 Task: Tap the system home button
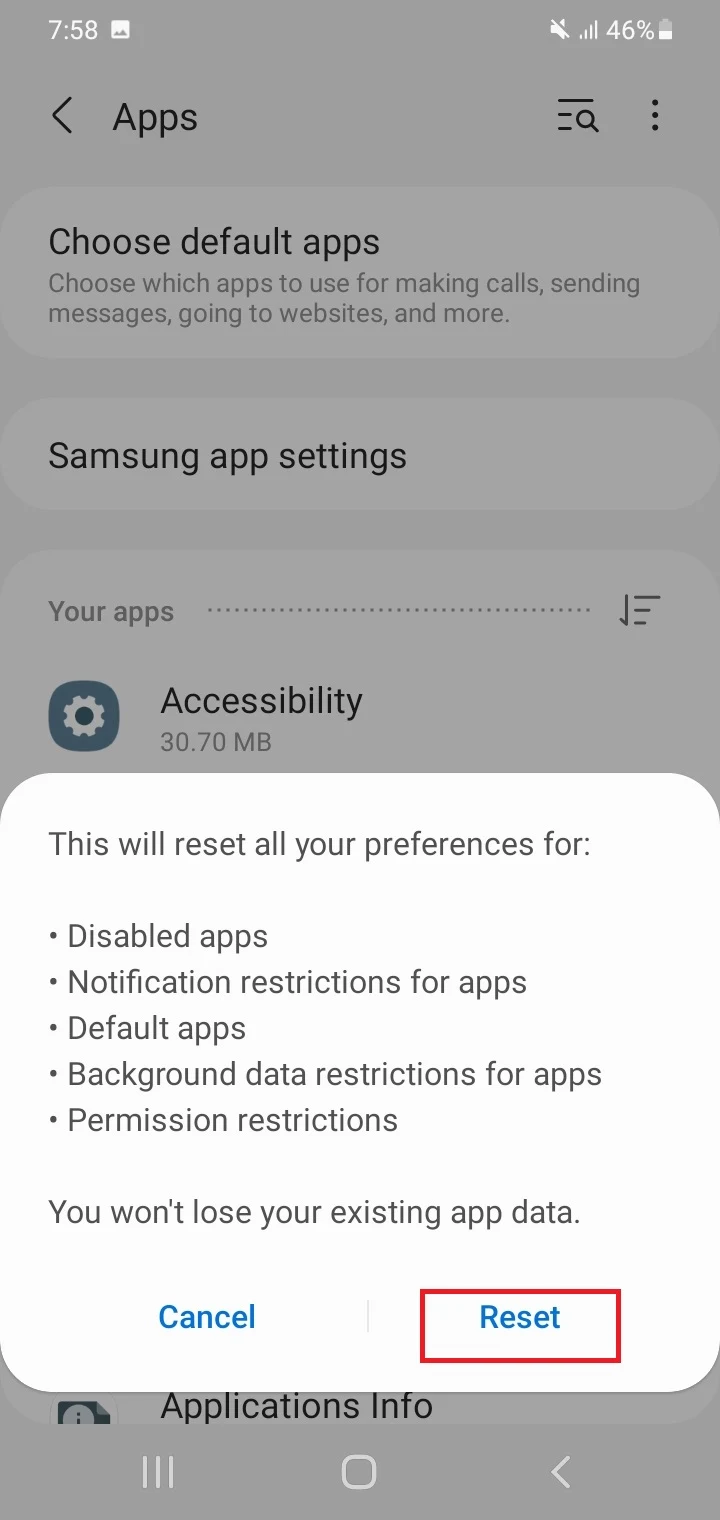(x=359, y=1472)
